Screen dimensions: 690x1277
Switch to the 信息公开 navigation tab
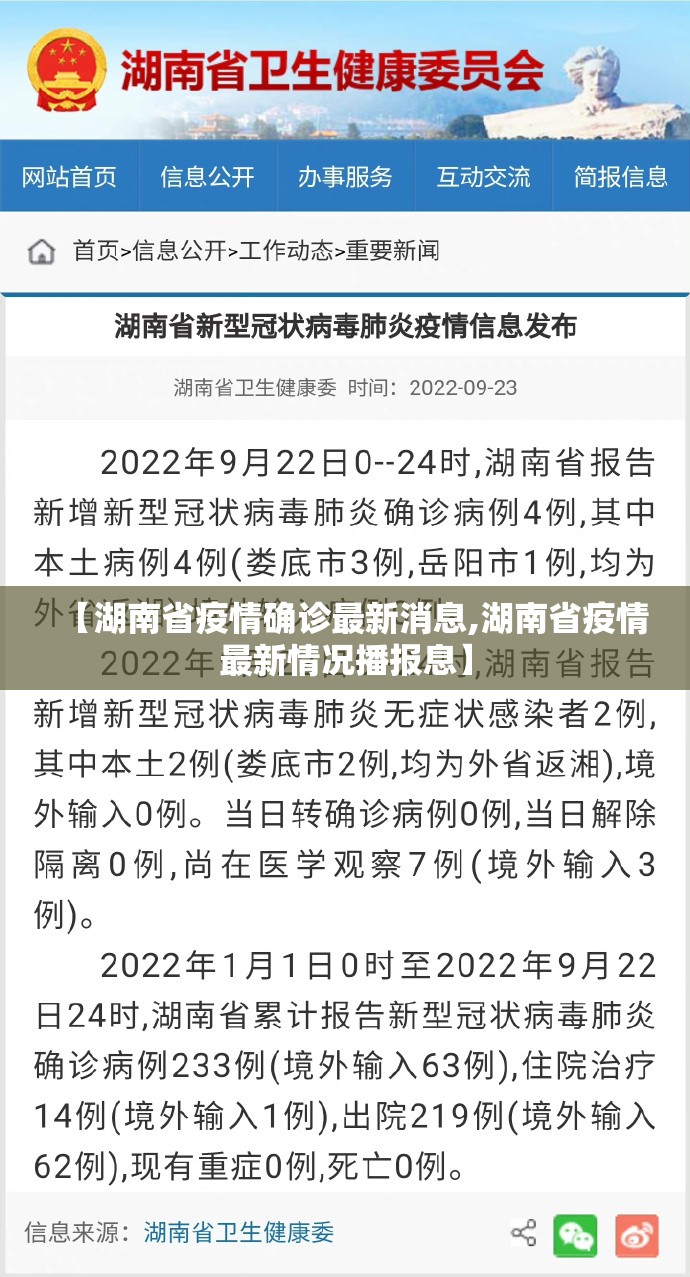pos(207,177)
